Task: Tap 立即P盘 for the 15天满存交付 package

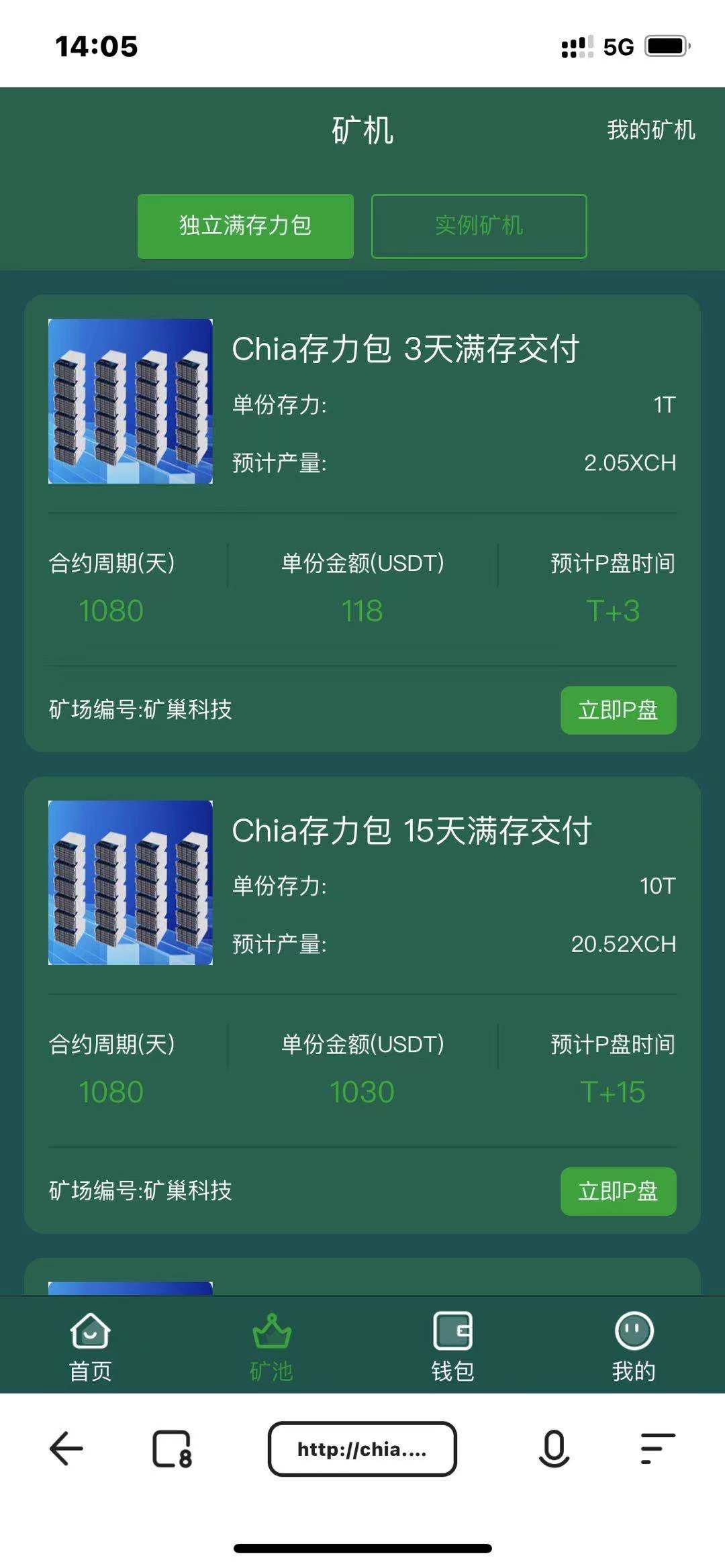Action: (x=618, y=1191)
